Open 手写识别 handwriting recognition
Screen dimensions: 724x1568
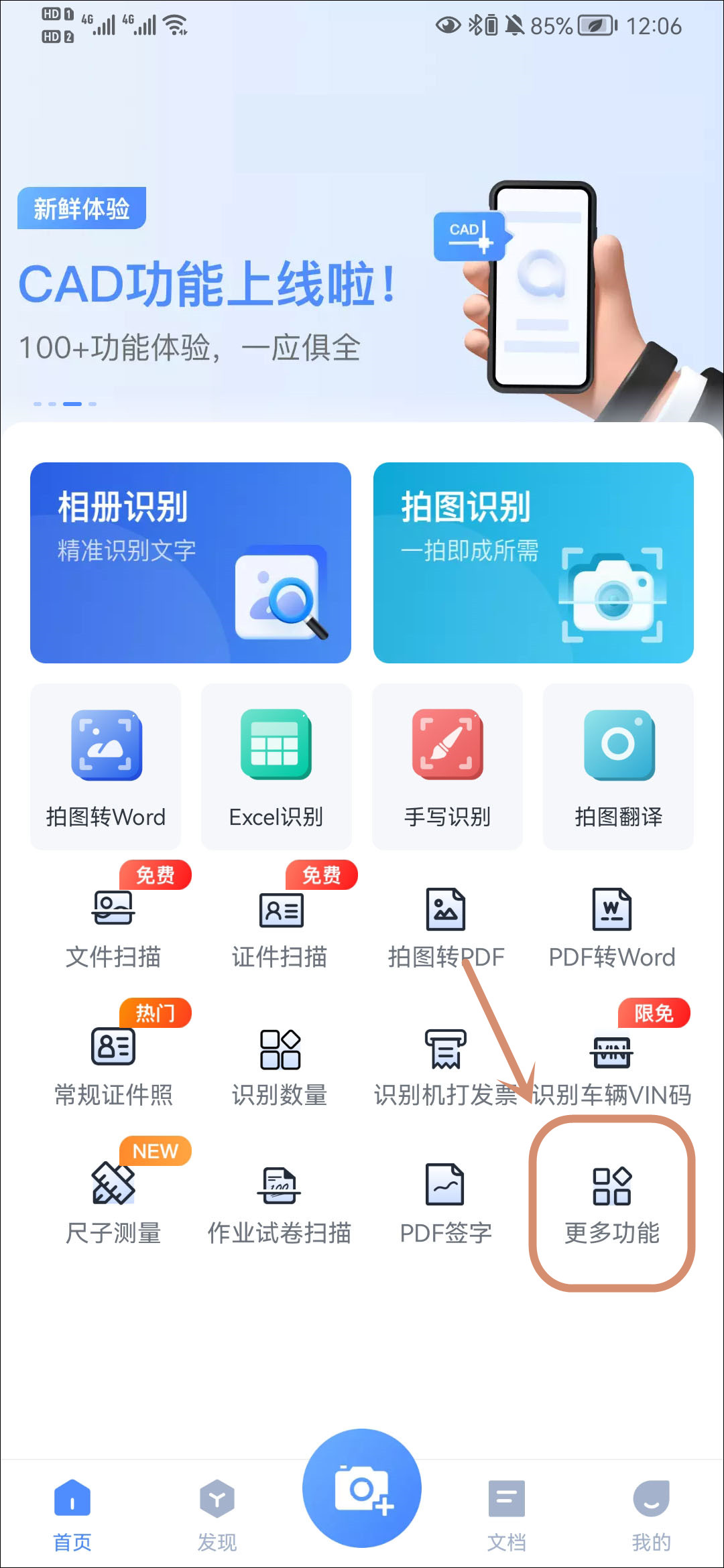pyautogui.click(x=447, y=767)
